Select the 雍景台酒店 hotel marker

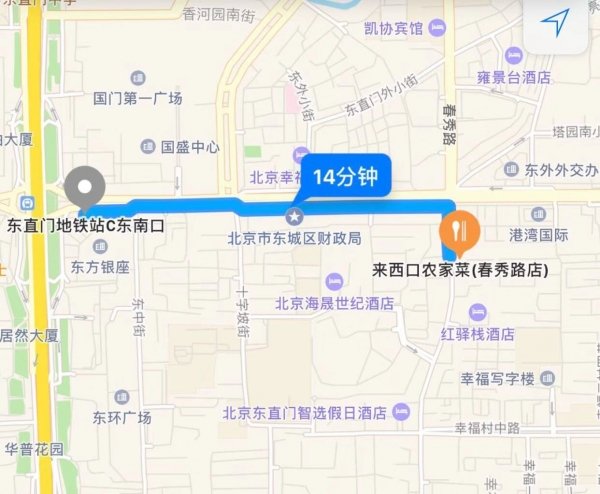click(x=516, y=54)
